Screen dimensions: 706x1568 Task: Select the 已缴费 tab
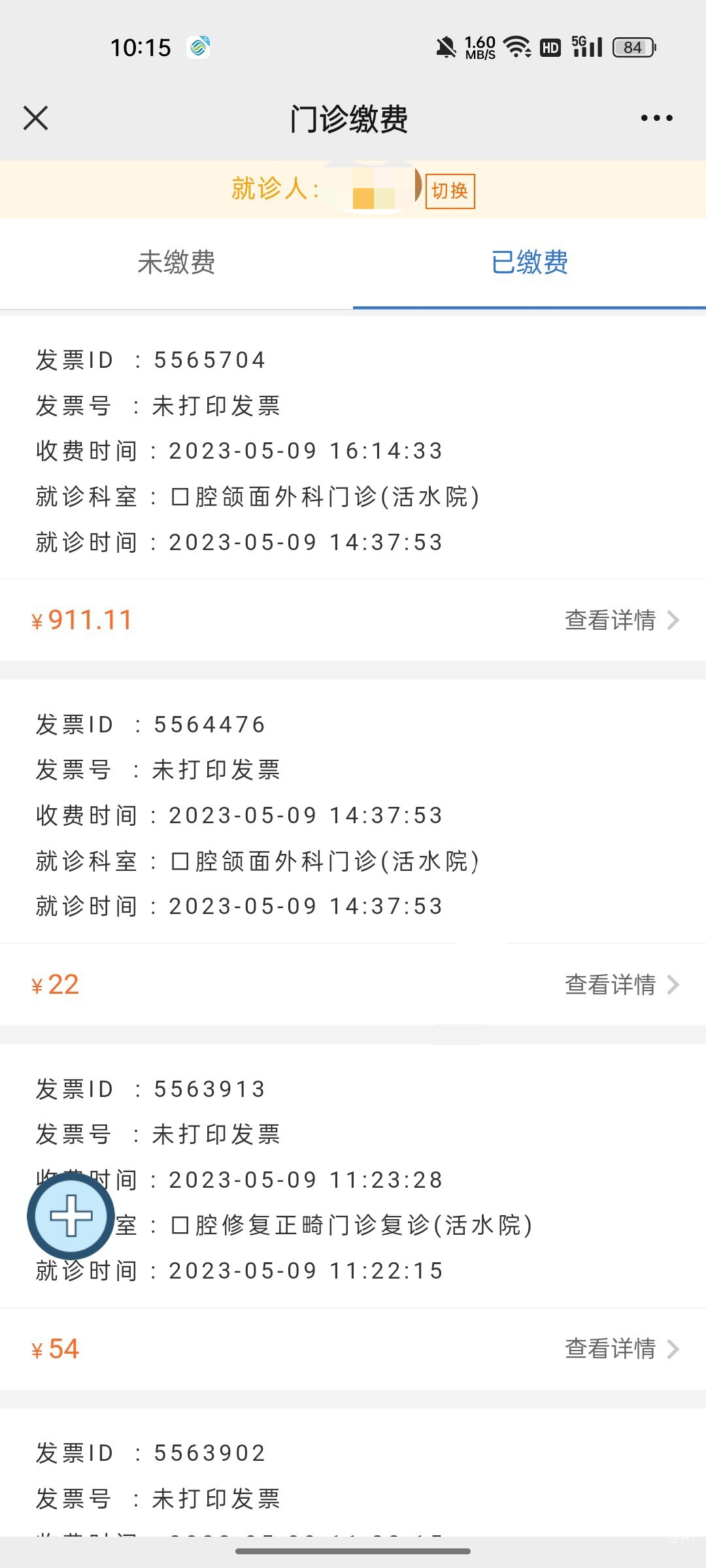[529, 263]
